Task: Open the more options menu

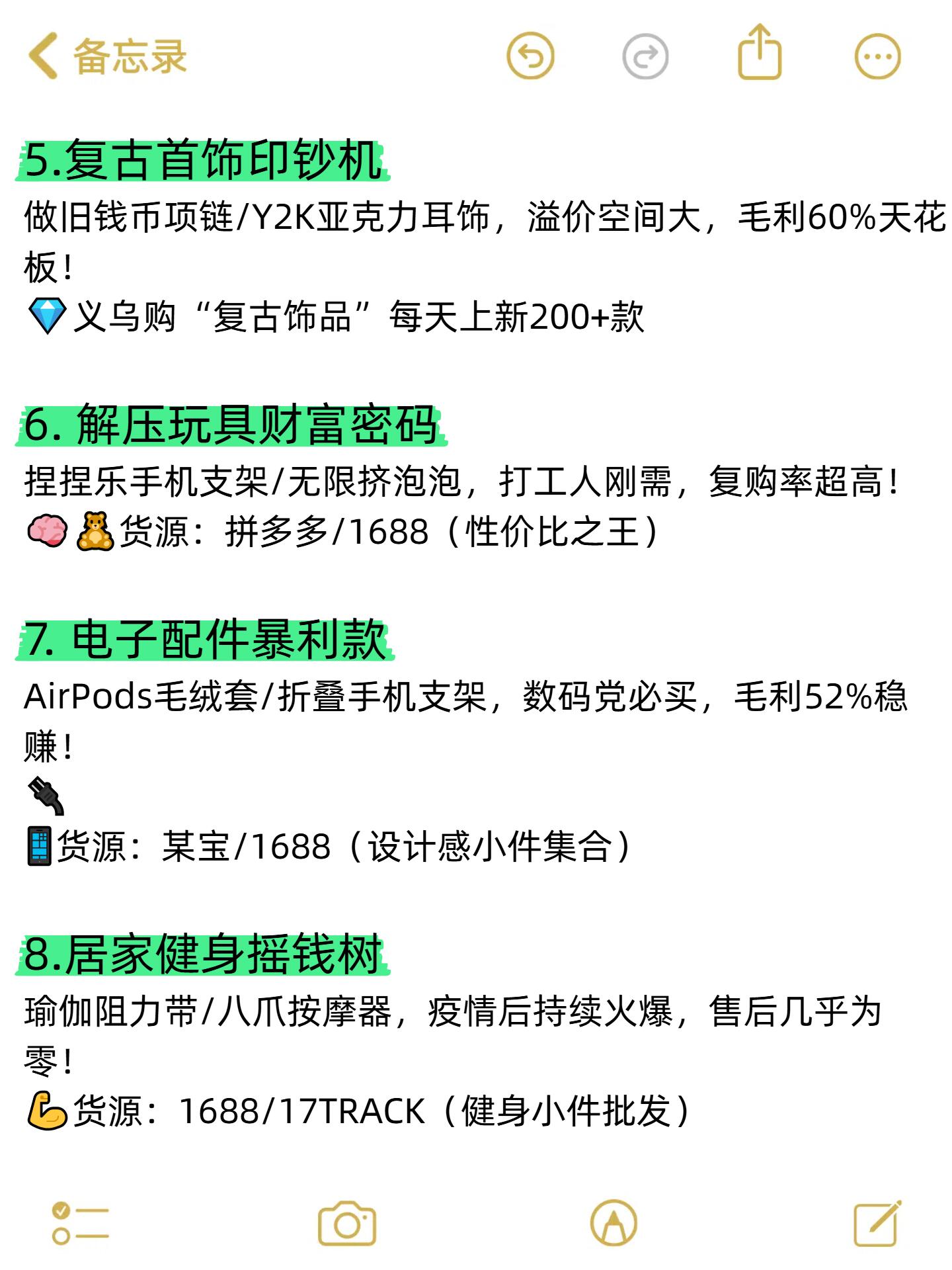Action: click(877, 57)
